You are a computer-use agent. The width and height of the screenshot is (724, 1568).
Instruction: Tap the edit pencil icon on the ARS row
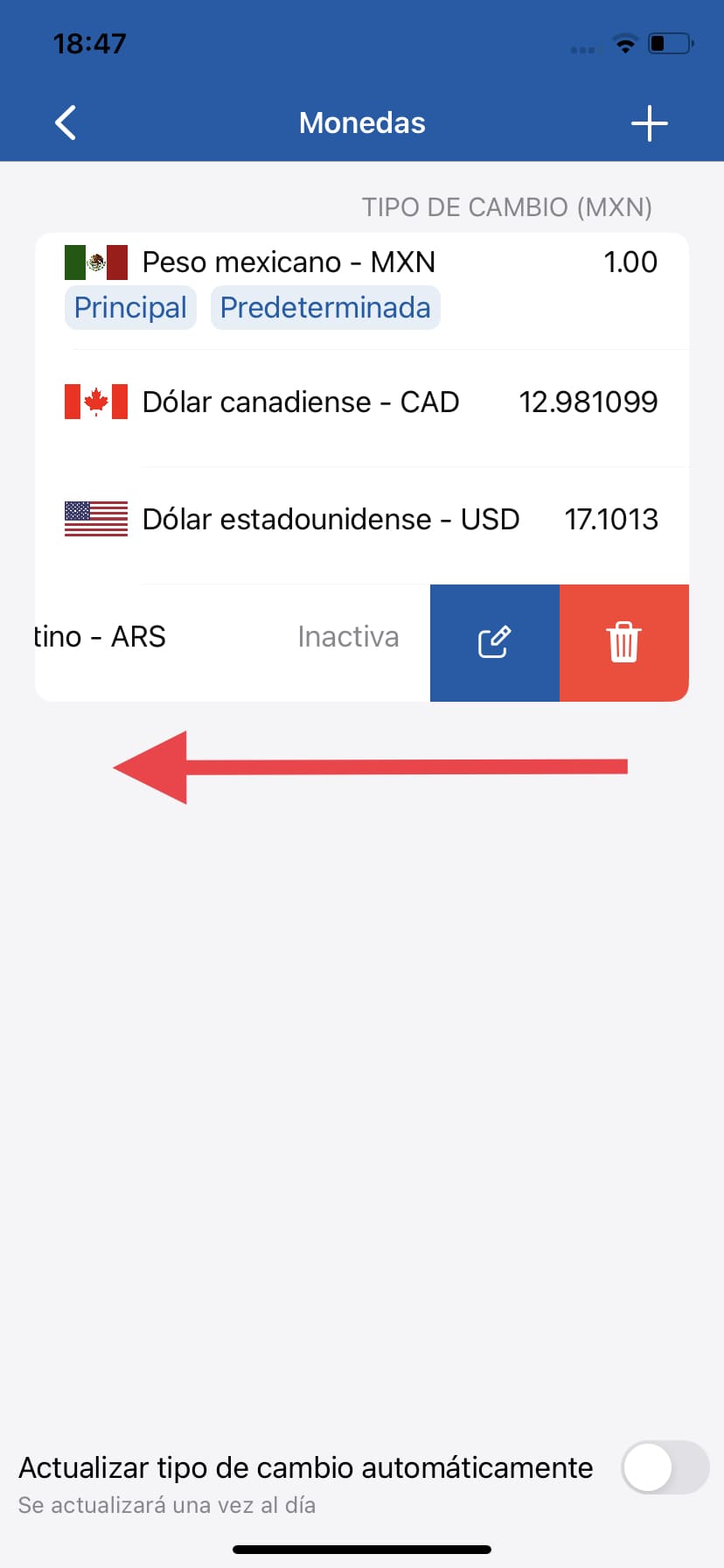tap(494, 642)
